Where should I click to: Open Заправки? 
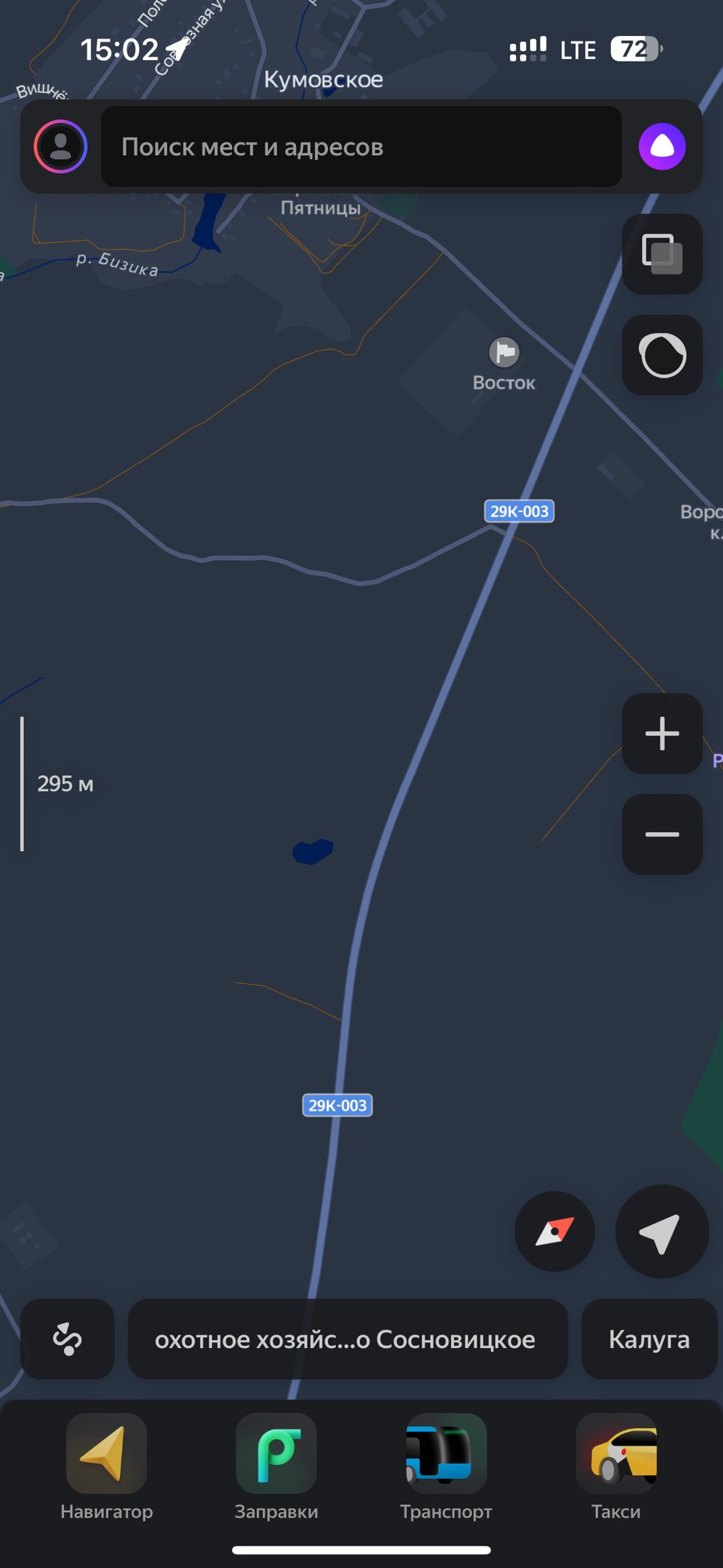click(x=276, y=1468)
